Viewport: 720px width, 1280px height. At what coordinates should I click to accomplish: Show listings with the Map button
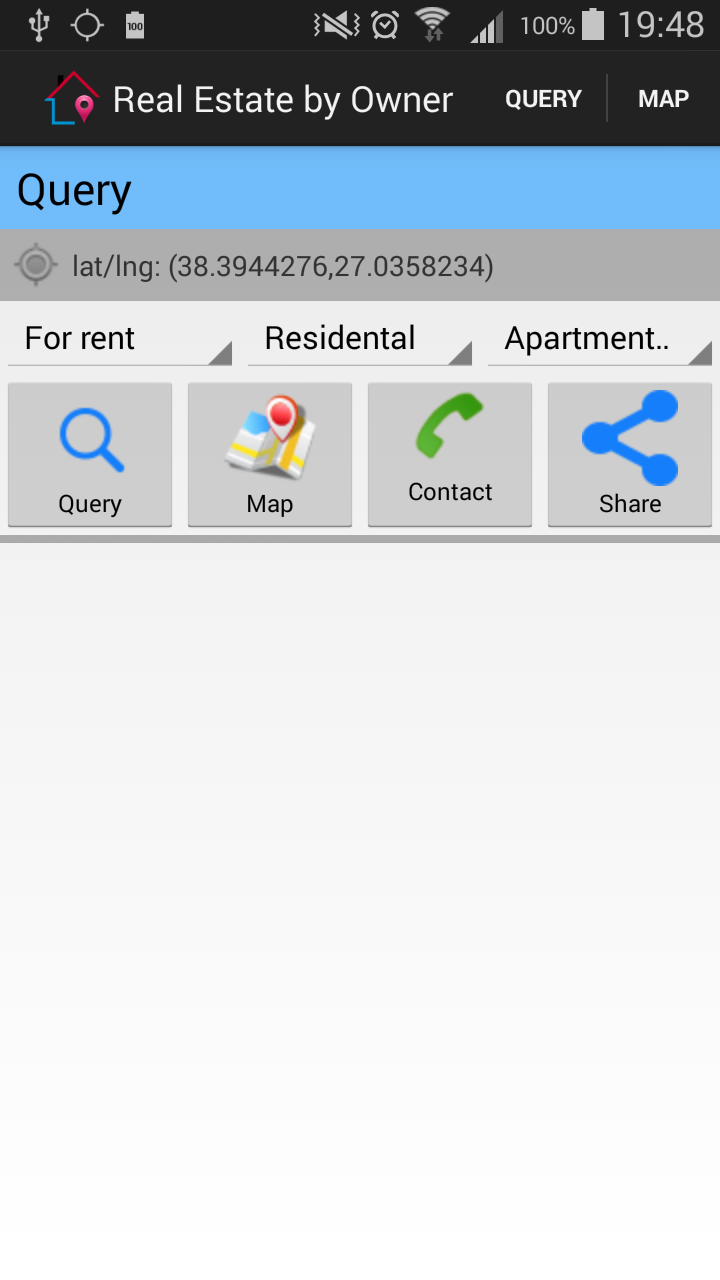[x=270, y=455]
